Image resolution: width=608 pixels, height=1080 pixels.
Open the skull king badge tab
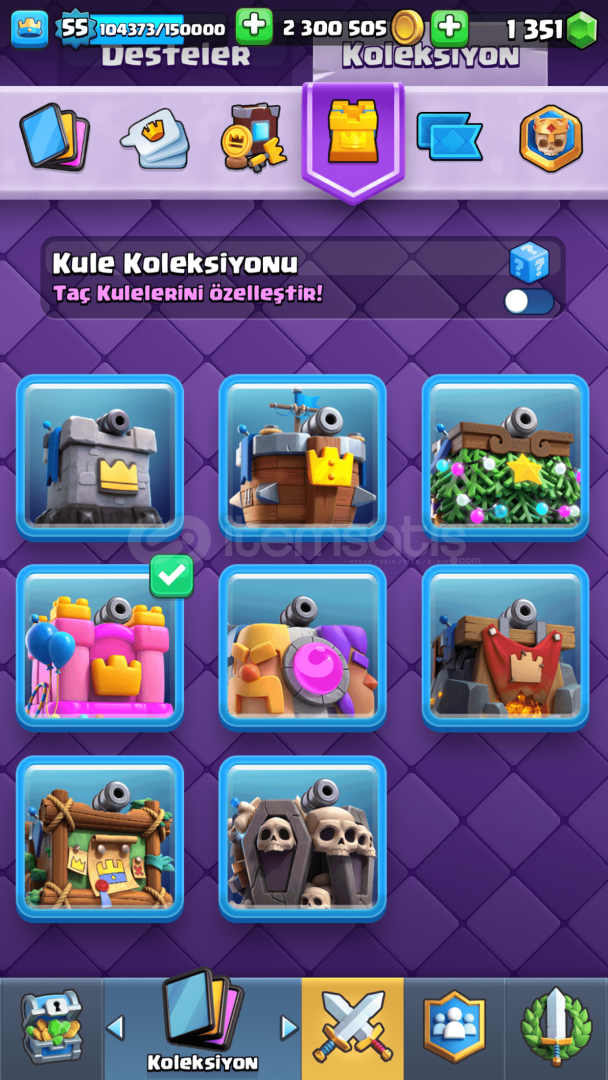pyautogui.click(x=551, y=138)
